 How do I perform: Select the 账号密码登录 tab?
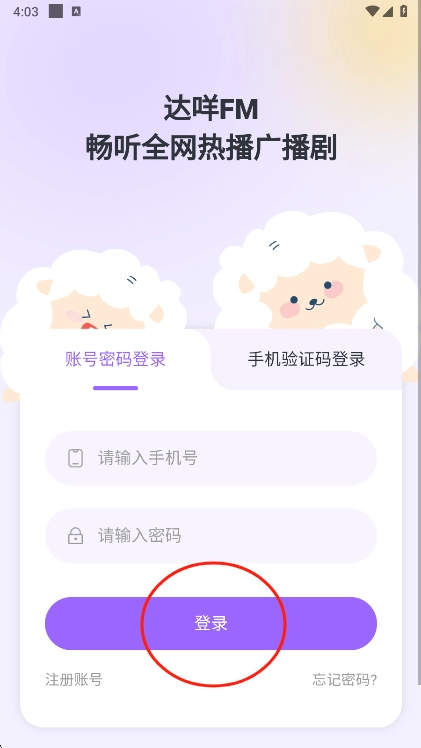[115, 359]
